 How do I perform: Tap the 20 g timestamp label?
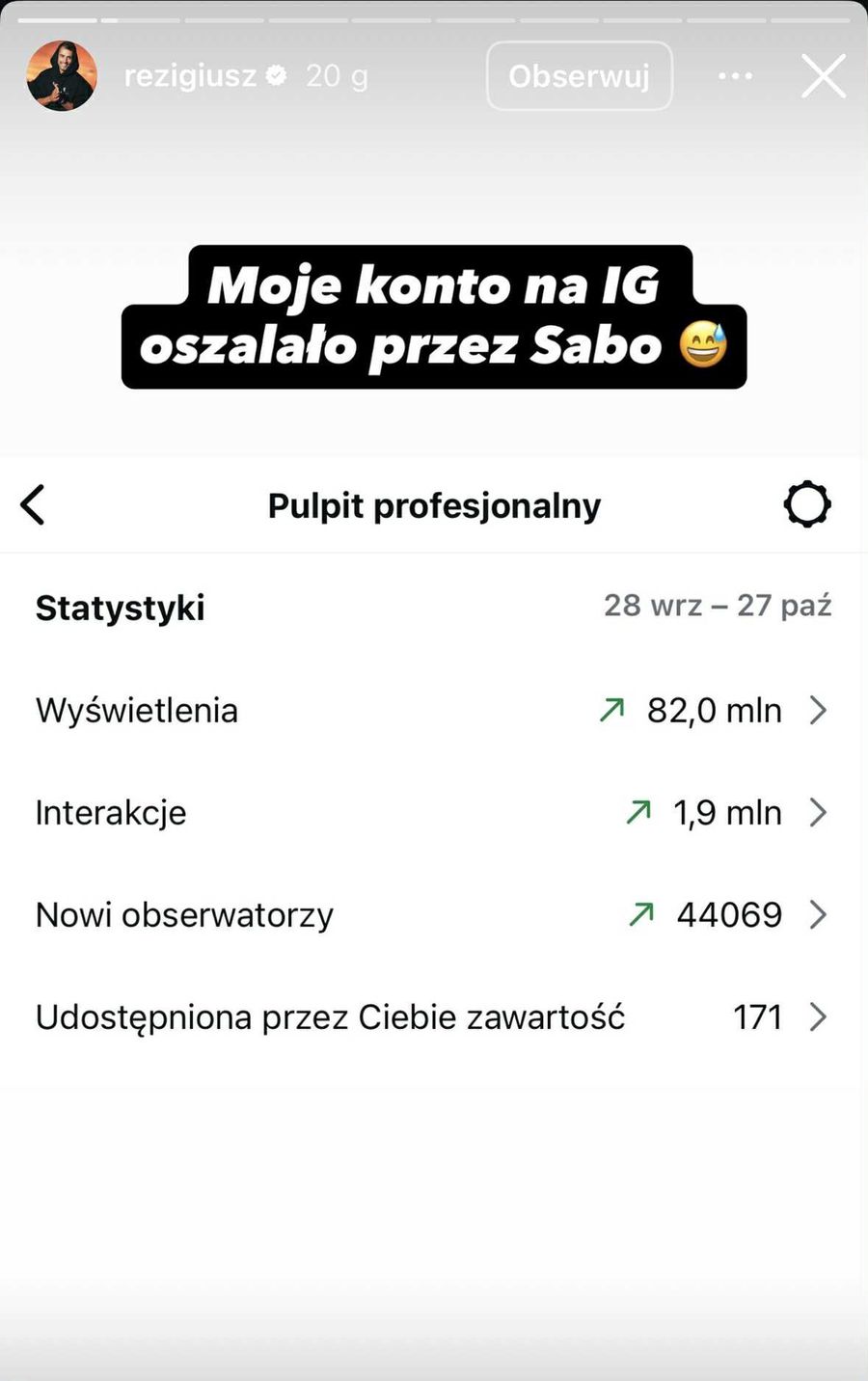pos(336,75)
